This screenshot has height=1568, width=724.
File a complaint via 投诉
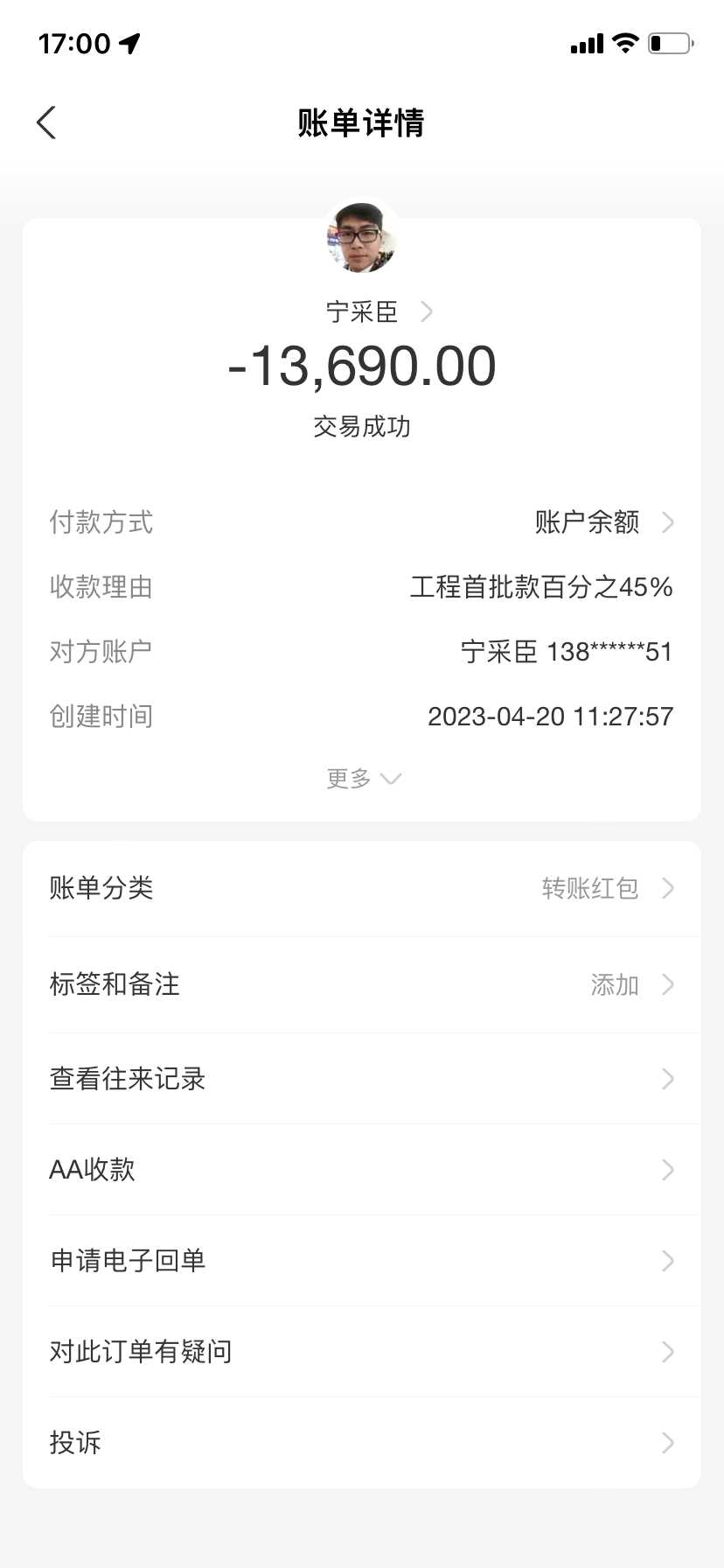pos(361,1443)
